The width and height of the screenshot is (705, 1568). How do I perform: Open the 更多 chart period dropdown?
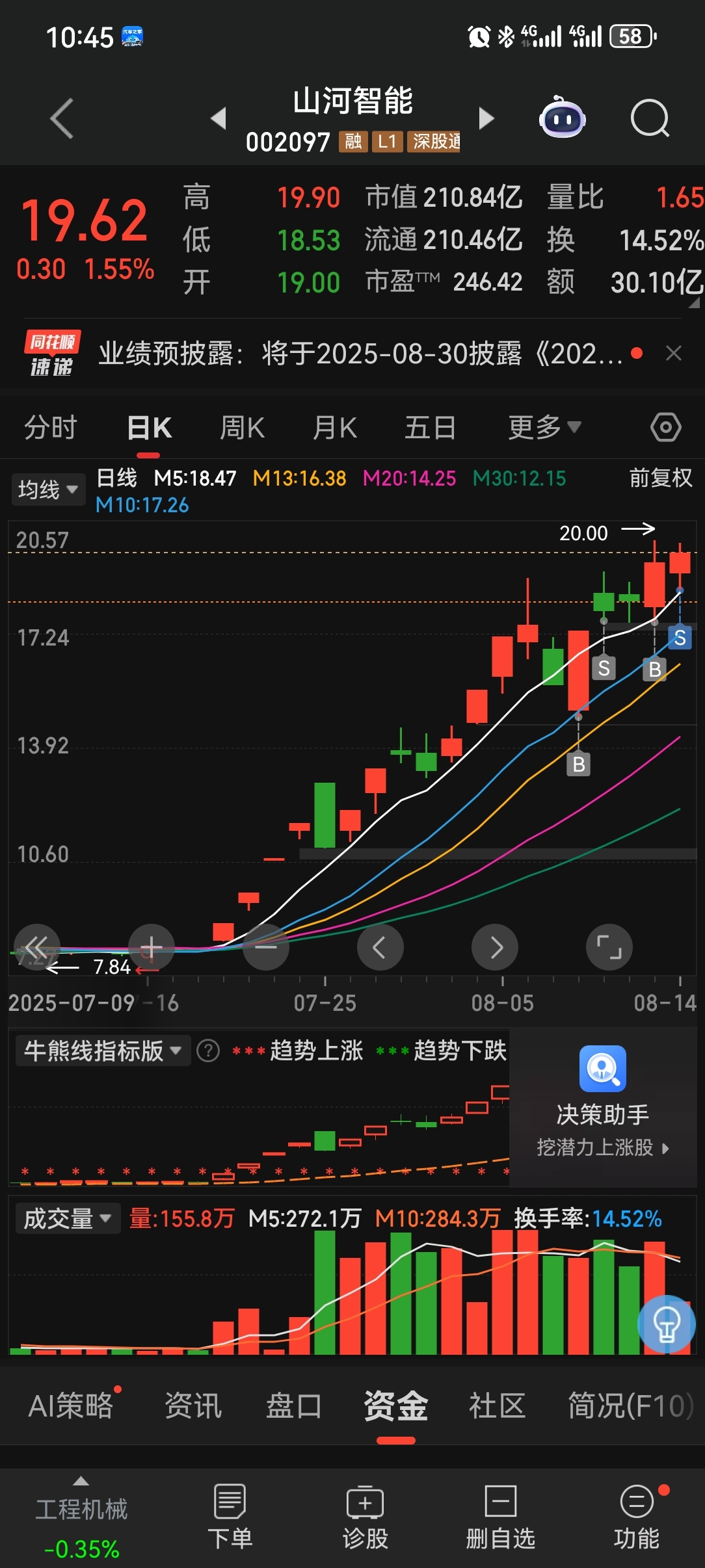[x=544, y=428]
